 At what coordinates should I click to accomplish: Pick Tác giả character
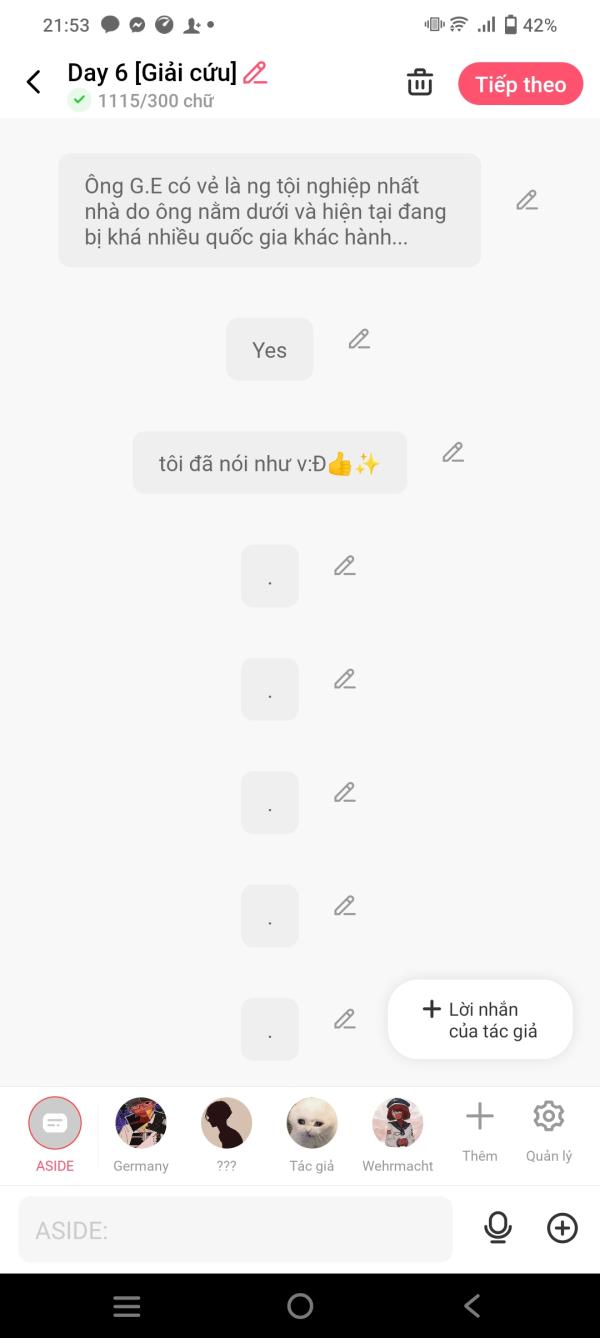[312, 1134]
